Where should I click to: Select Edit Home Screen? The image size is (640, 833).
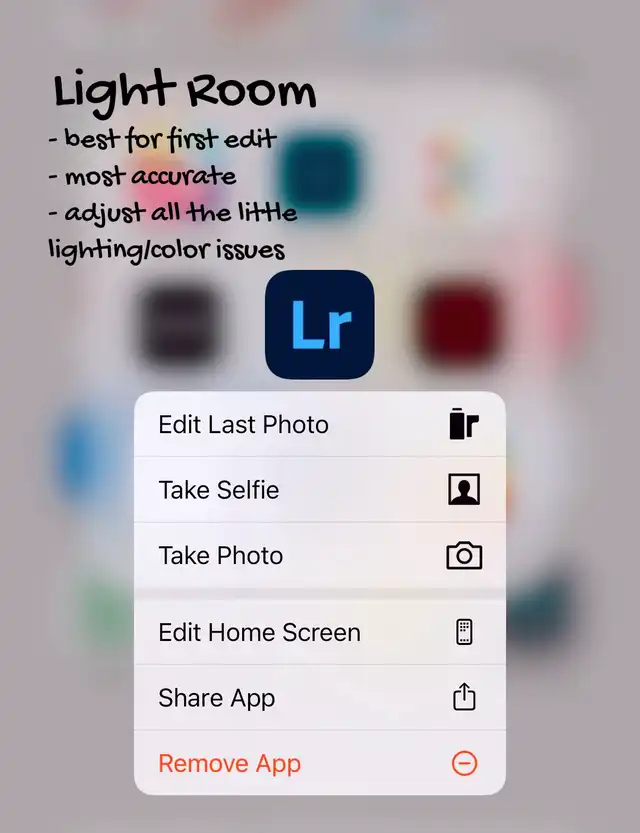(320, 632)
